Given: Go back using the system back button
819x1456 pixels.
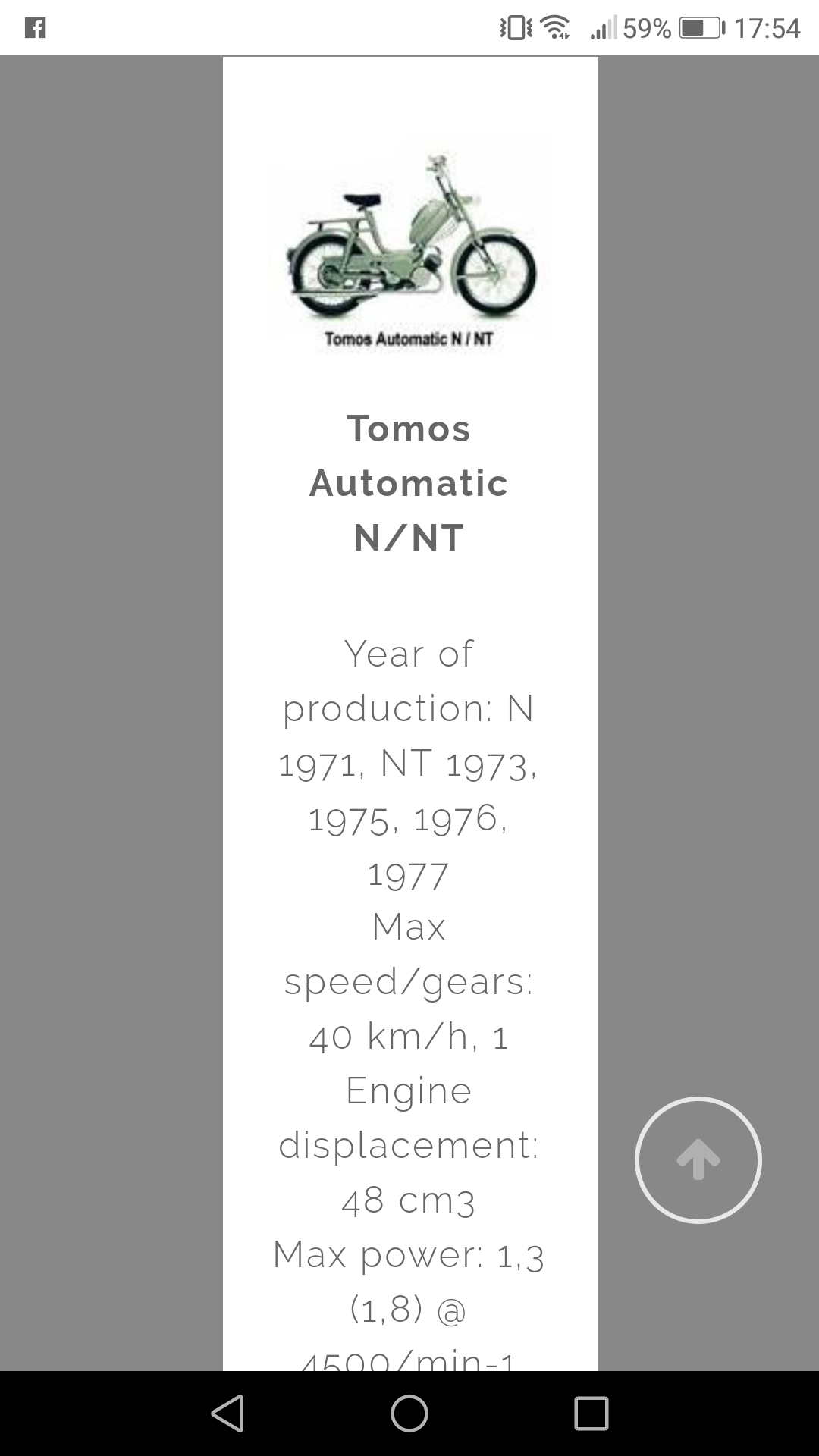Looking at the screenshot, I should [x=227, y=1414].
